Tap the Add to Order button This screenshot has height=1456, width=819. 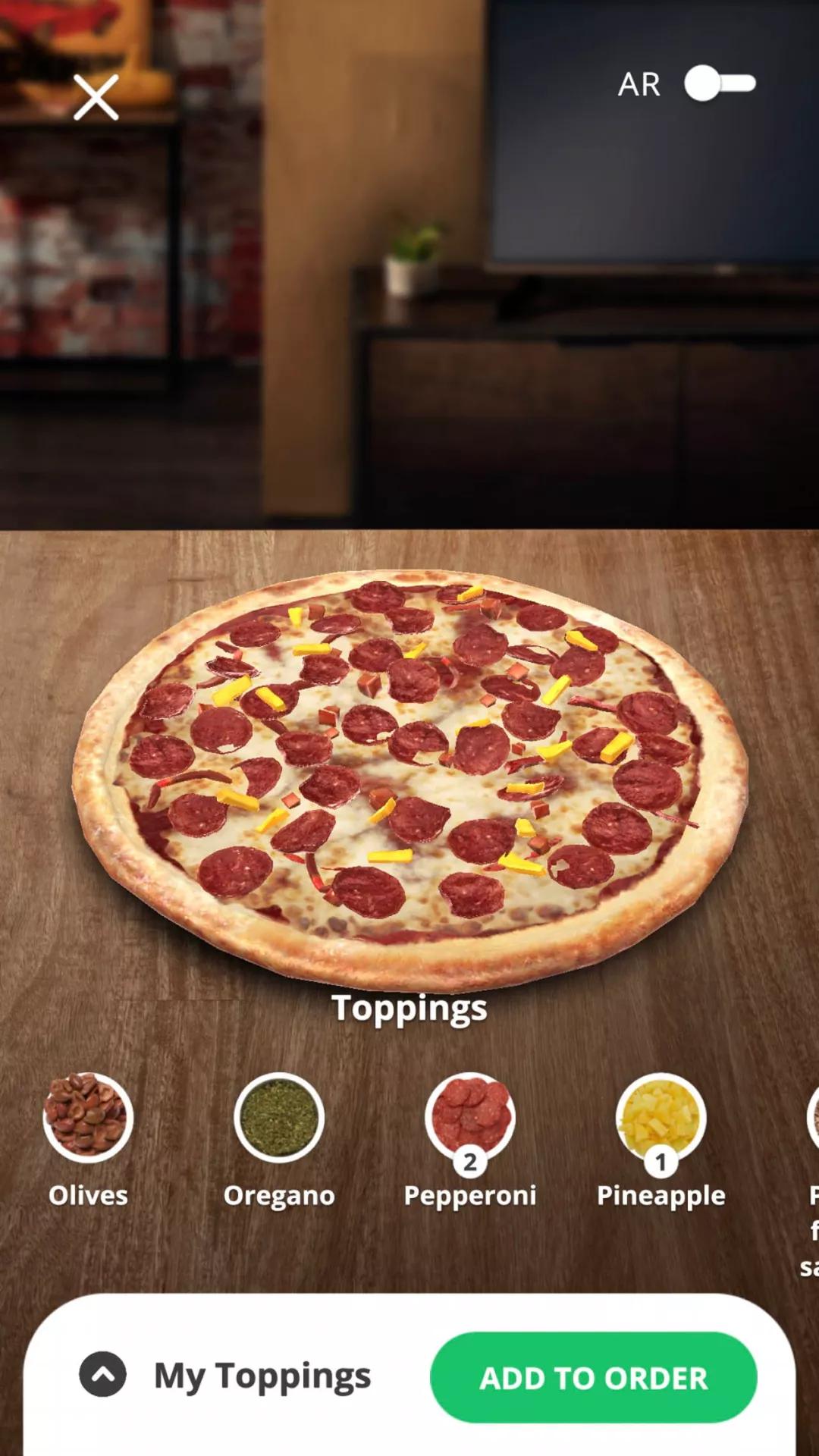[593, 1377]
